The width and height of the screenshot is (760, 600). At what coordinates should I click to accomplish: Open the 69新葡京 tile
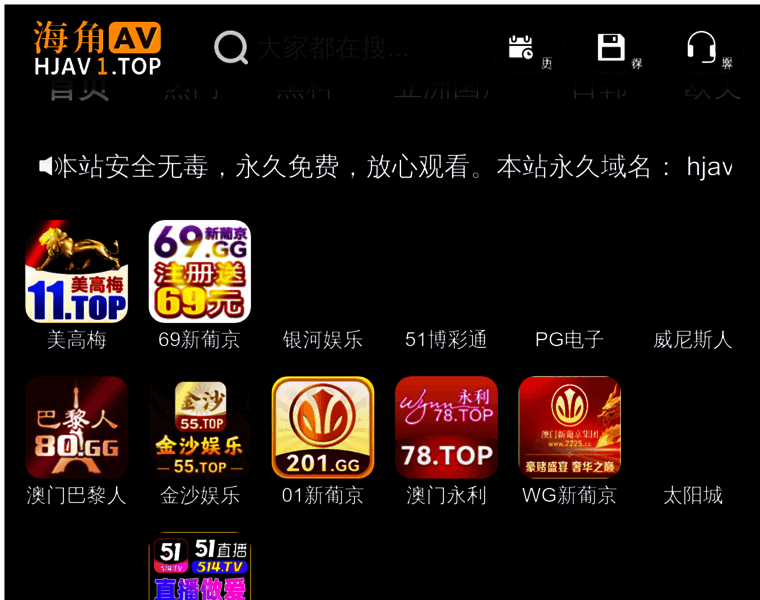(199, 272)
